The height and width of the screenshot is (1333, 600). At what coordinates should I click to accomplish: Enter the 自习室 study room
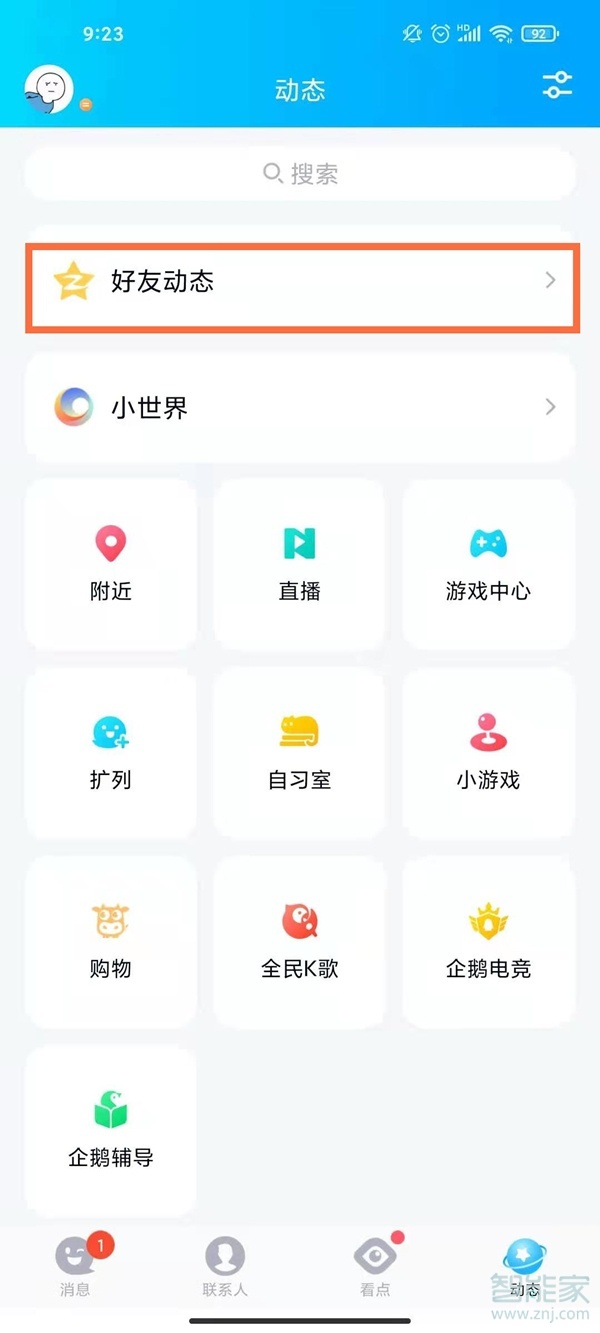[x=299, y=753]
